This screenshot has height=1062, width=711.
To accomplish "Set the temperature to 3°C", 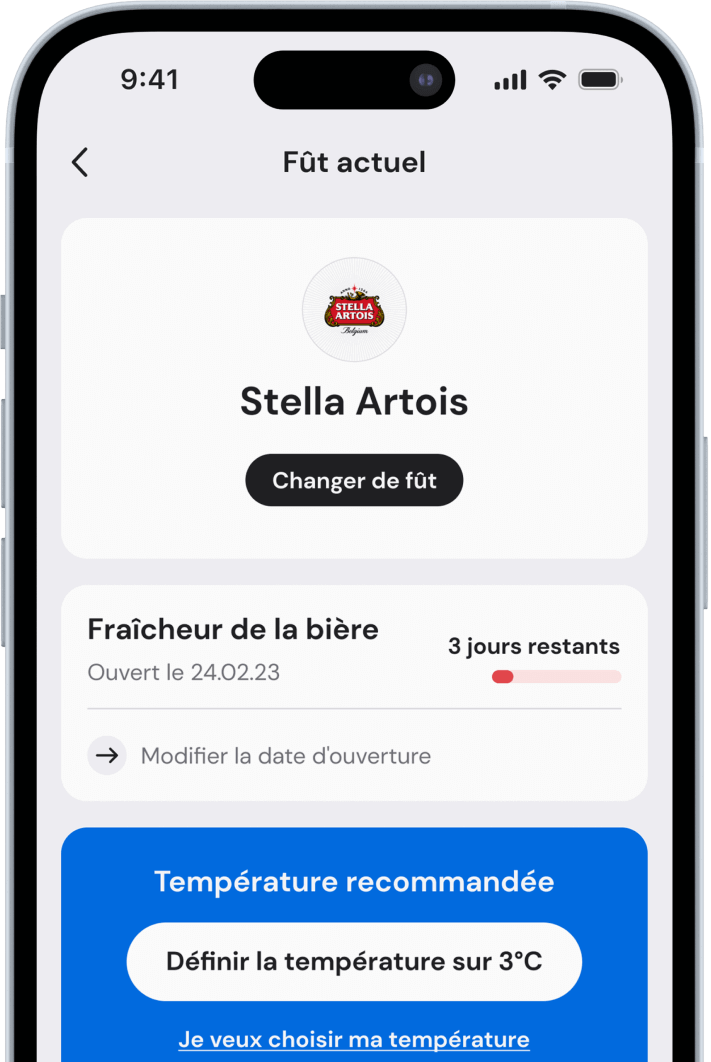I will click(x=354, y=962).
